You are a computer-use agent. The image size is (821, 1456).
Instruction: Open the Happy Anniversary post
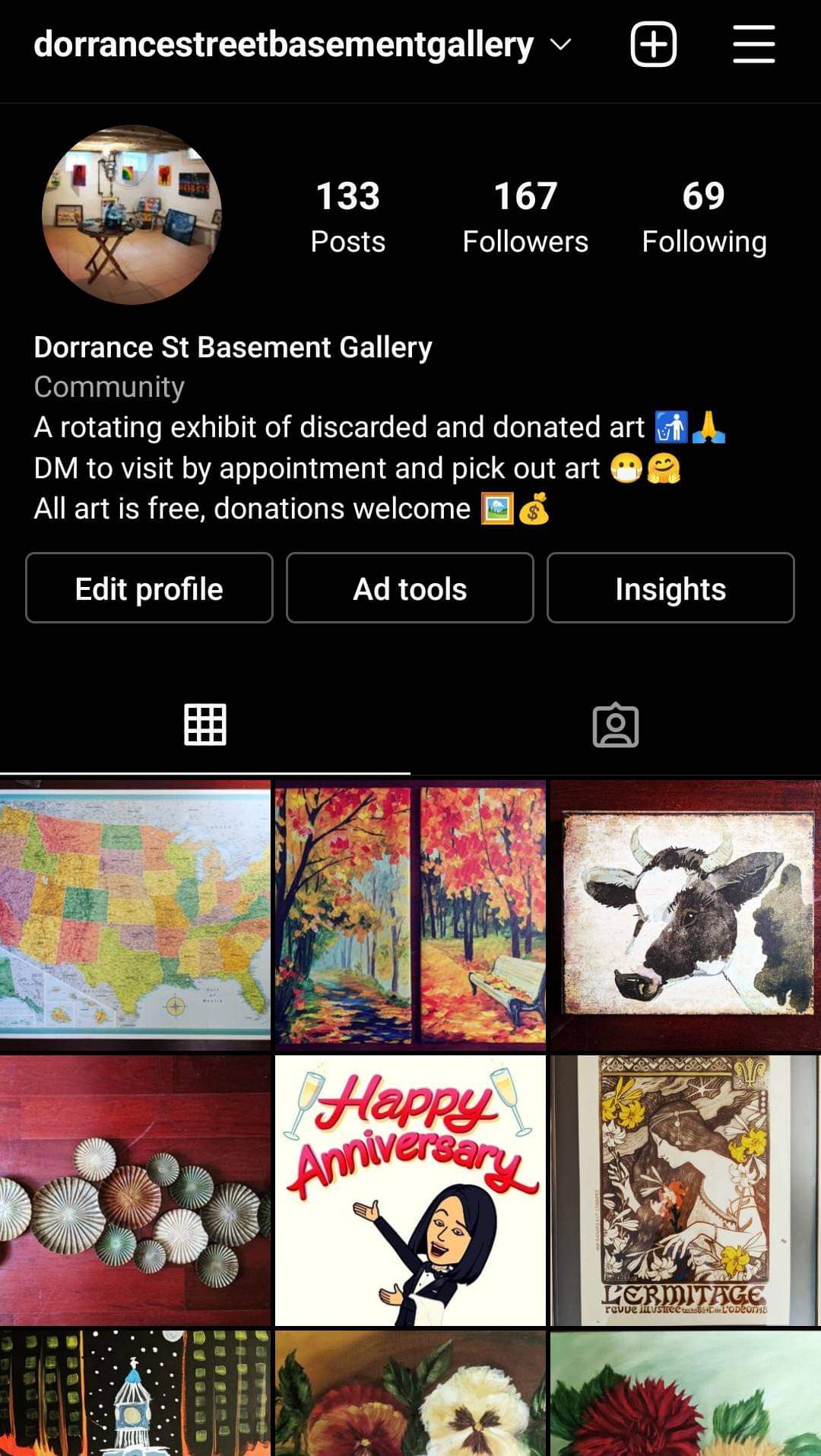tap(410, 1190)
